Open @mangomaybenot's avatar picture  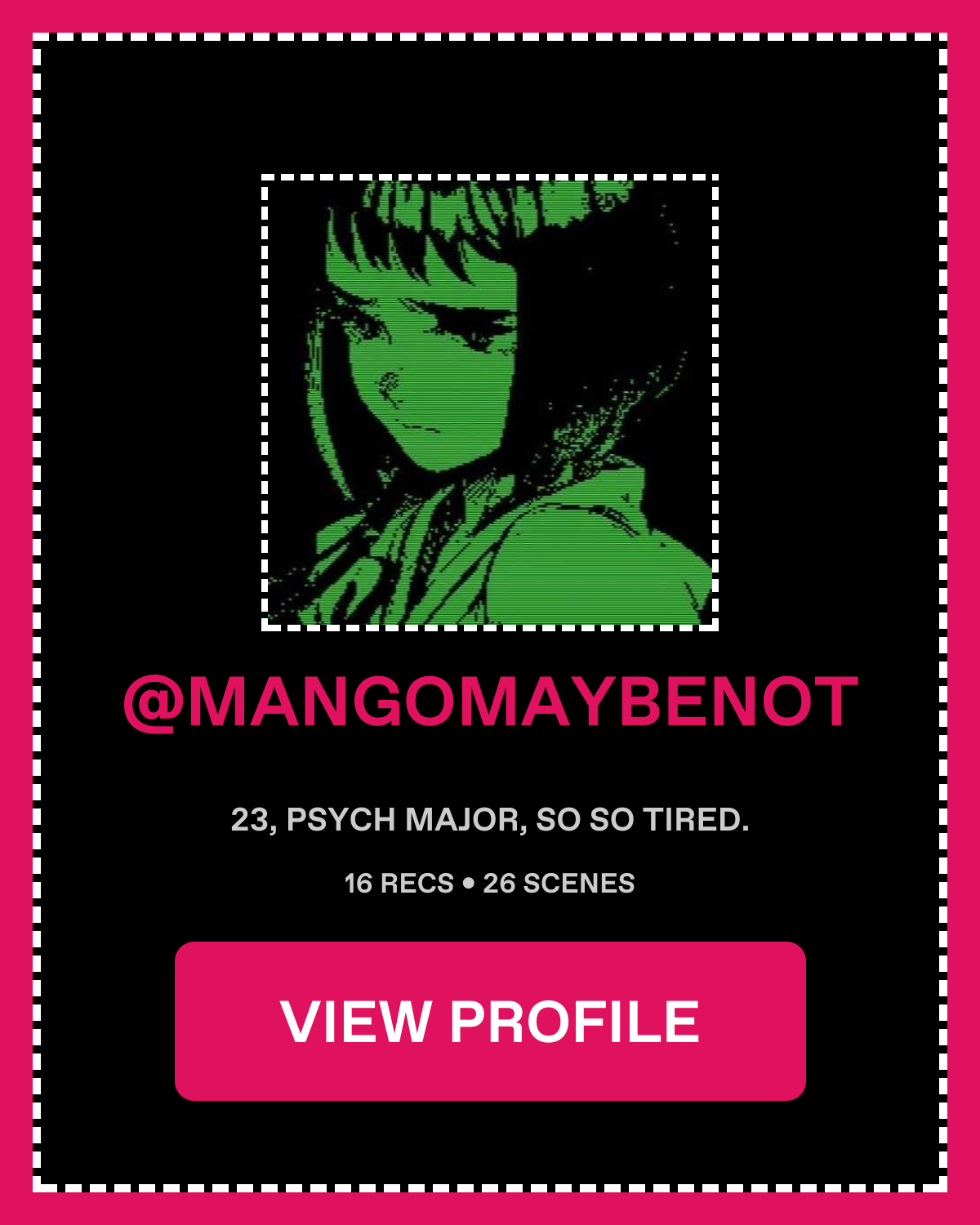pos(490,402)
